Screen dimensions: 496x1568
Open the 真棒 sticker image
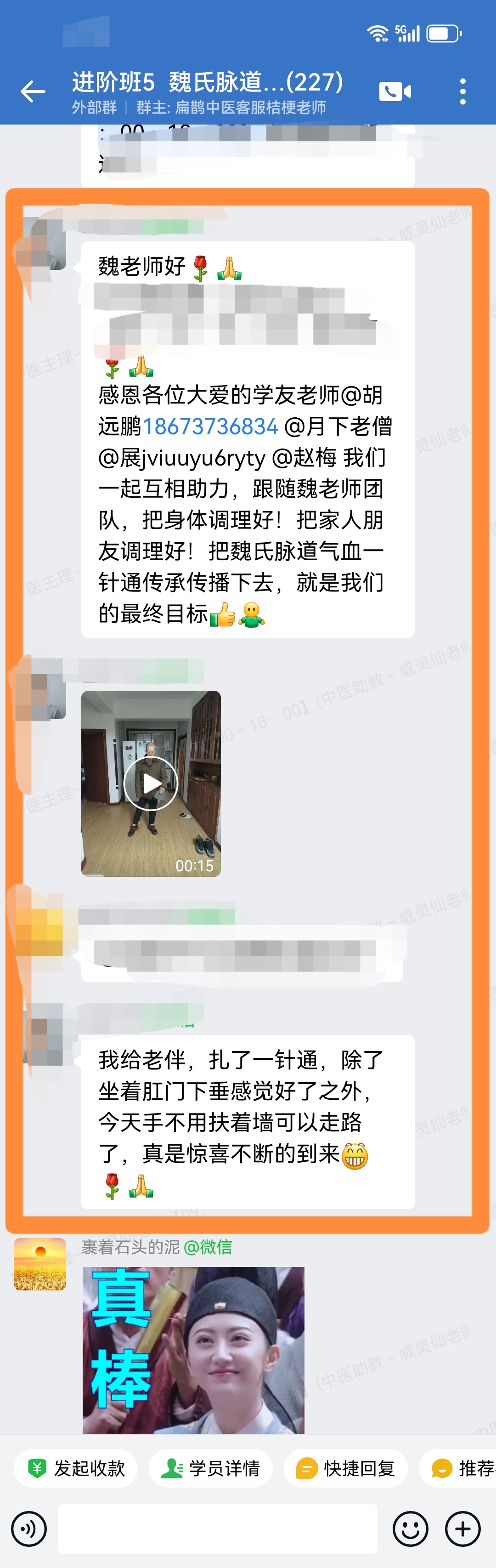tap(193, 1350)
